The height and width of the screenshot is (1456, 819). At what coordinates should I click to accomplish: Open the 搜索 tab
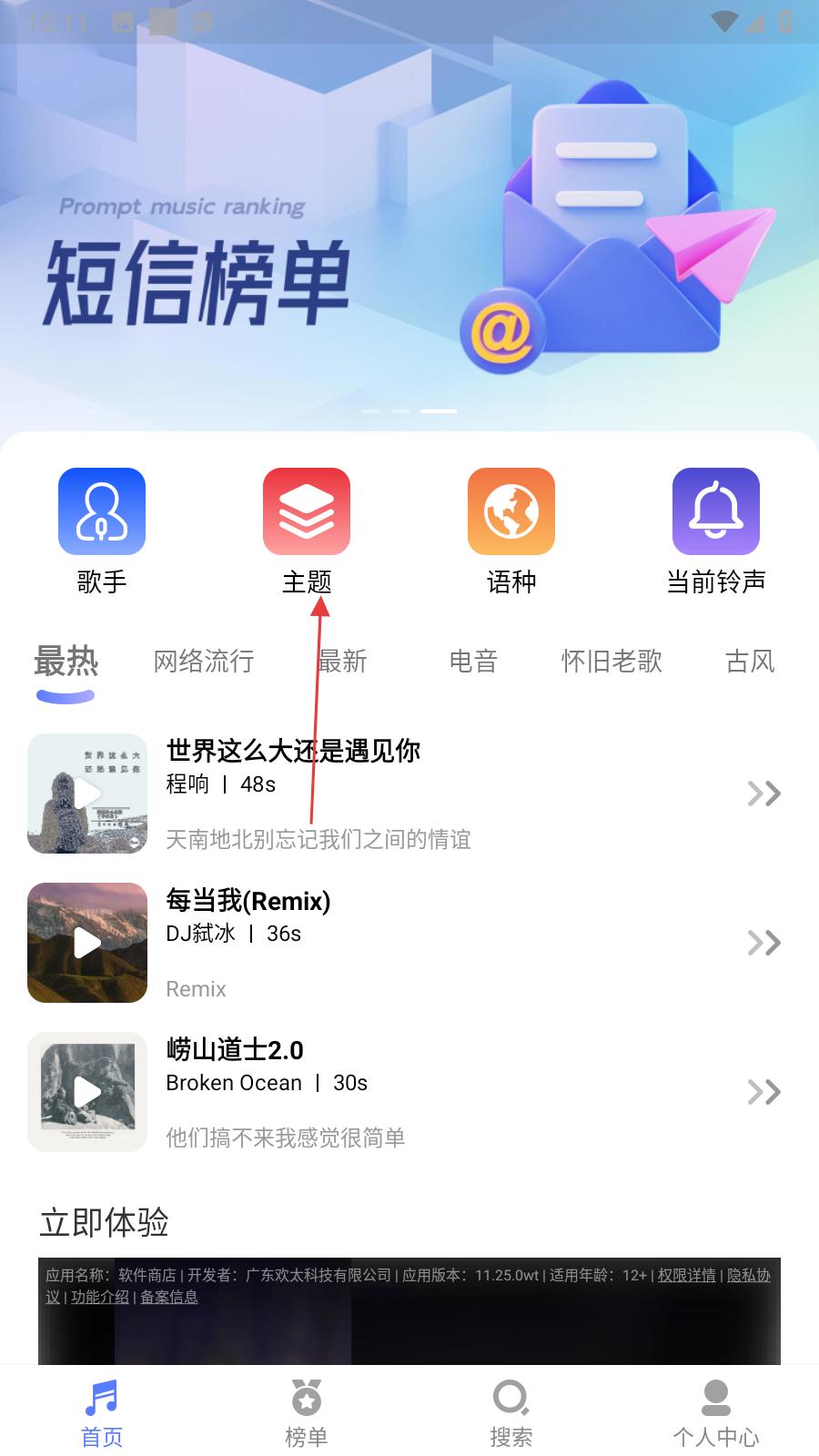511,1413
